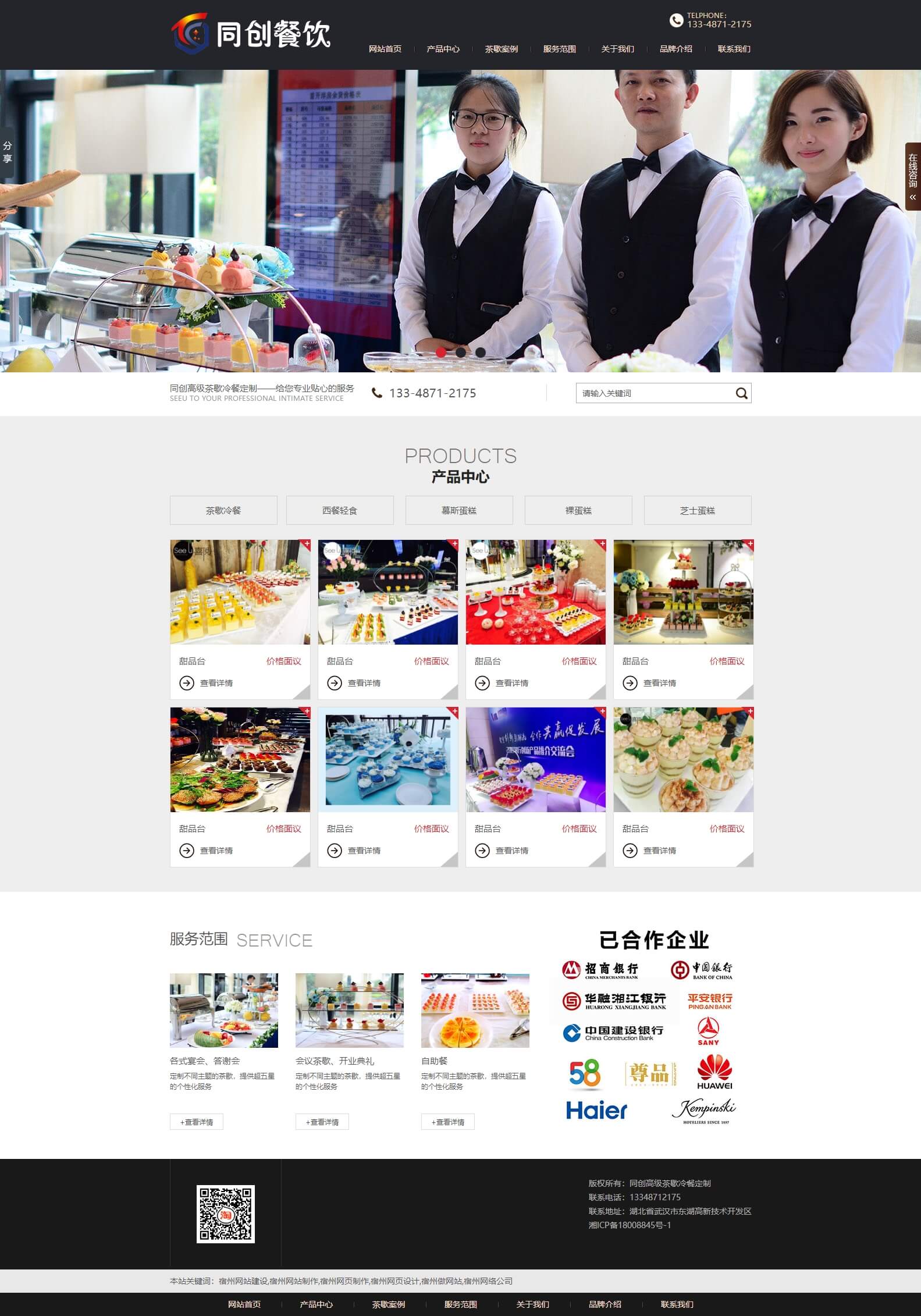Image resolution: width=921 pixels, height=1316 pixels.
Task: Open 品牌介绍 in the footer navigation
Action: tap(604, 1304)
